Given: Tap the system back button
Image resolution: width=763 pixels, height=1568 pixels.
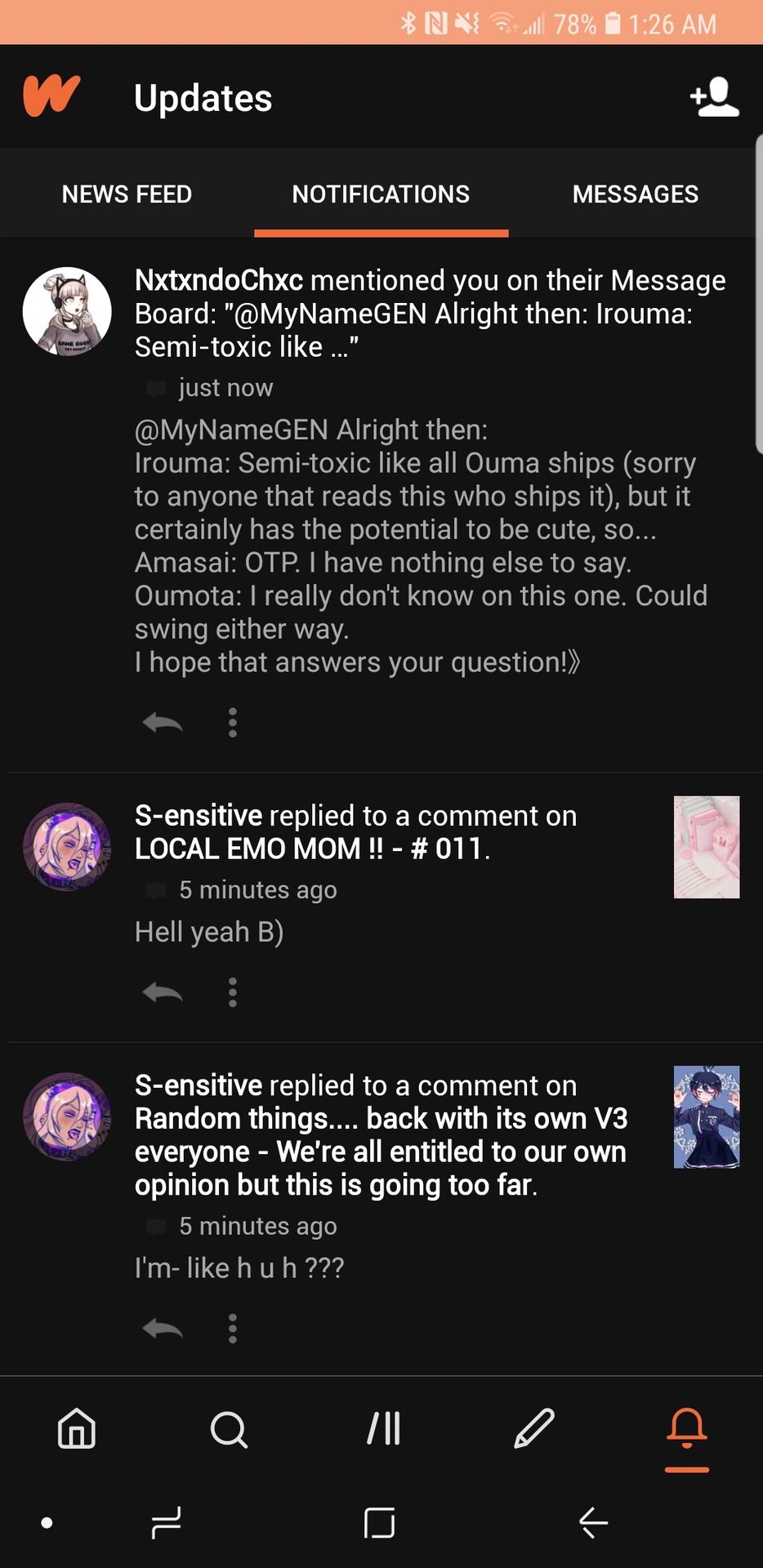Looking at the screenshot, I should point(594,1523).
